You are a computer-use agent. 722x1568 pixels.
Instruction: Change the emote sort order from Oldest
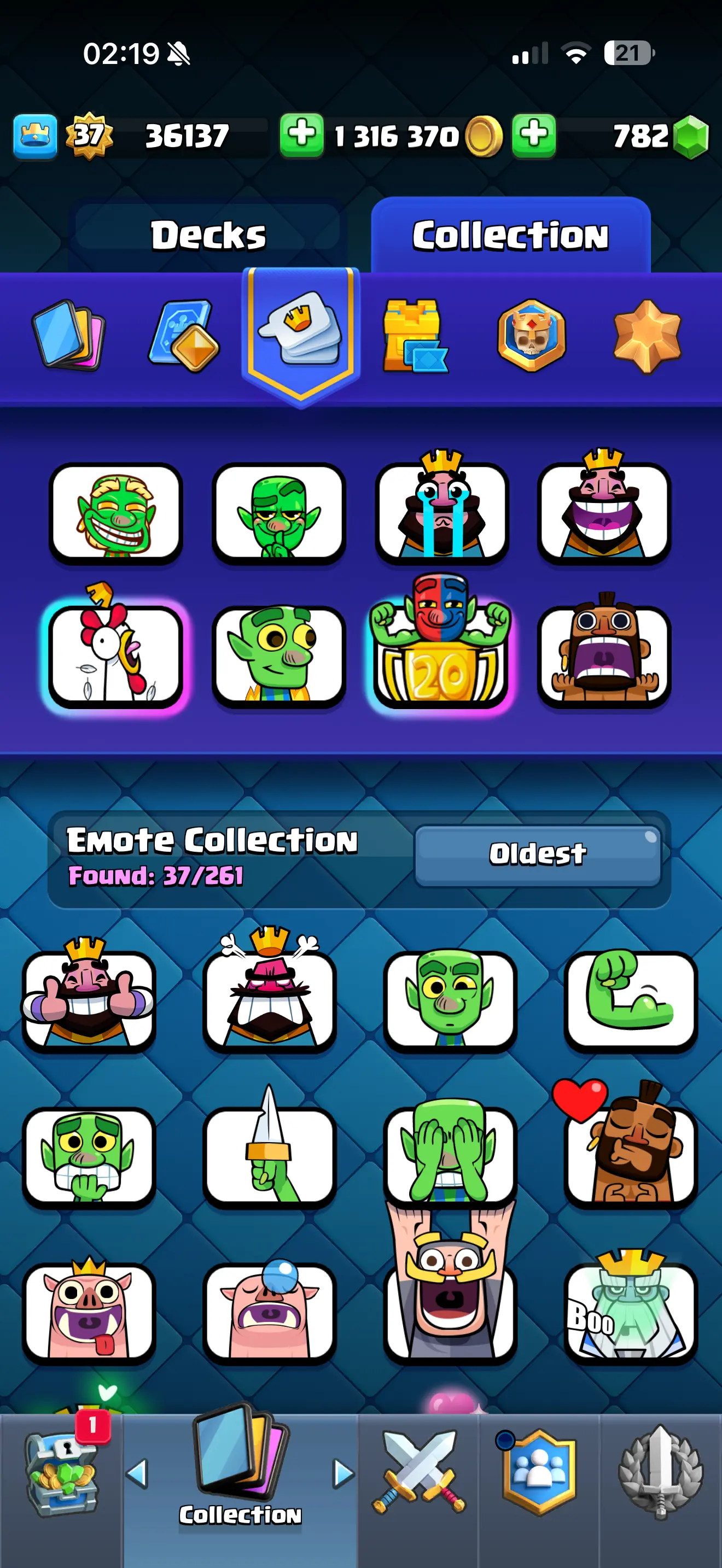point(537,854)
